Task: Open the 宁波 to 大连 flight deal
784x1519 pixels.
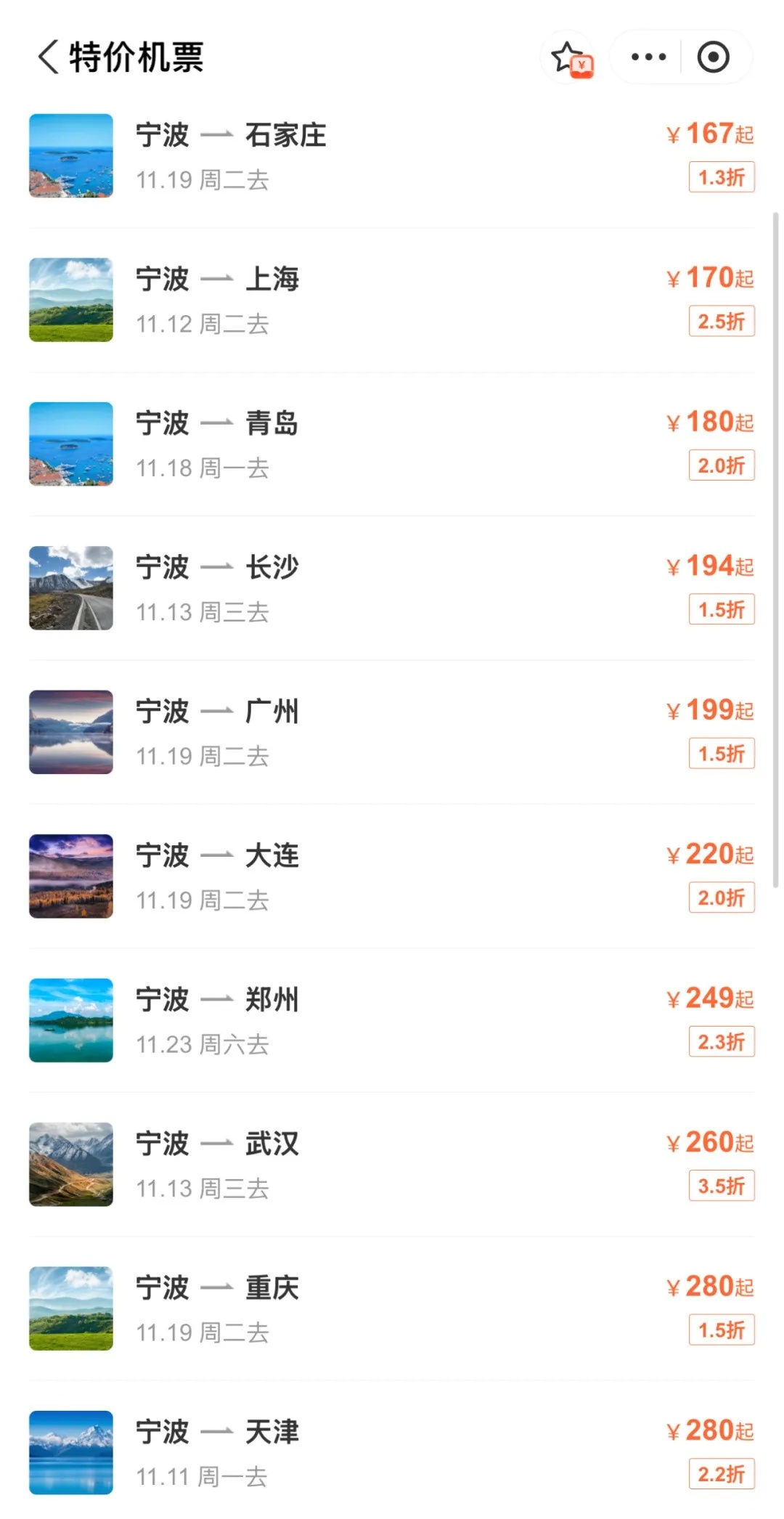Action: [x=392, y=876]
